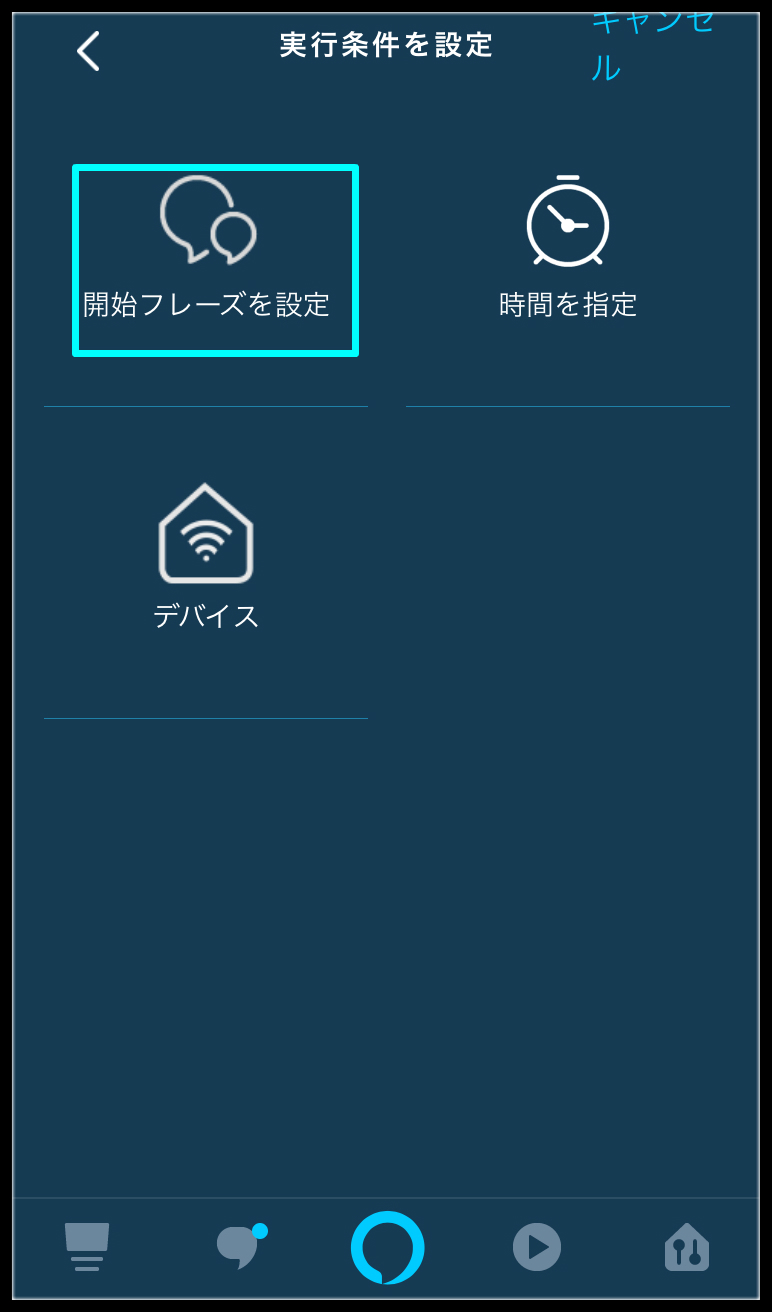Open the home tab in bottom bar
The height and width of the screenshot is (1312, 772).
click(87, 1247)
